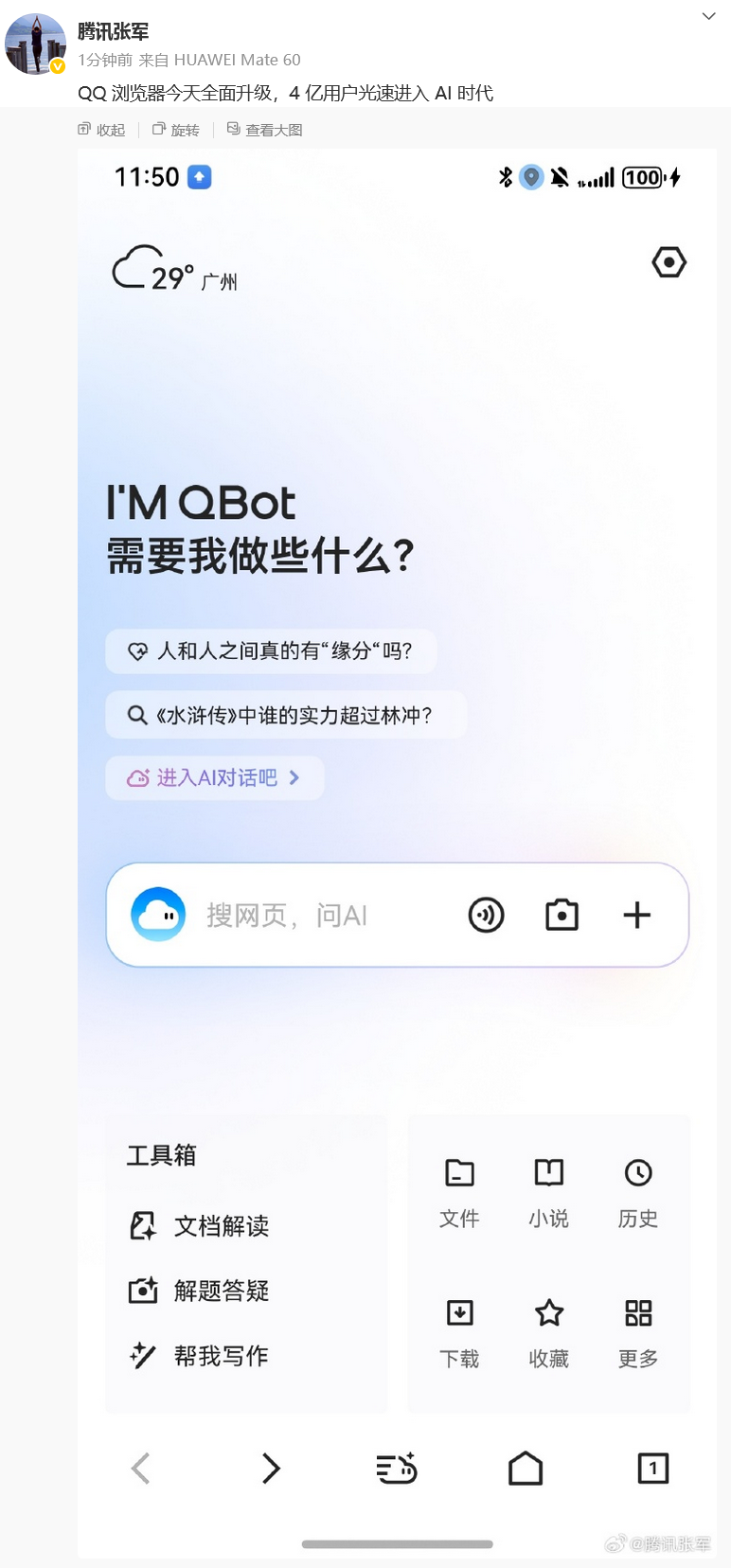
Task: Rotate the image using 旋转
Action: point(176,130)
